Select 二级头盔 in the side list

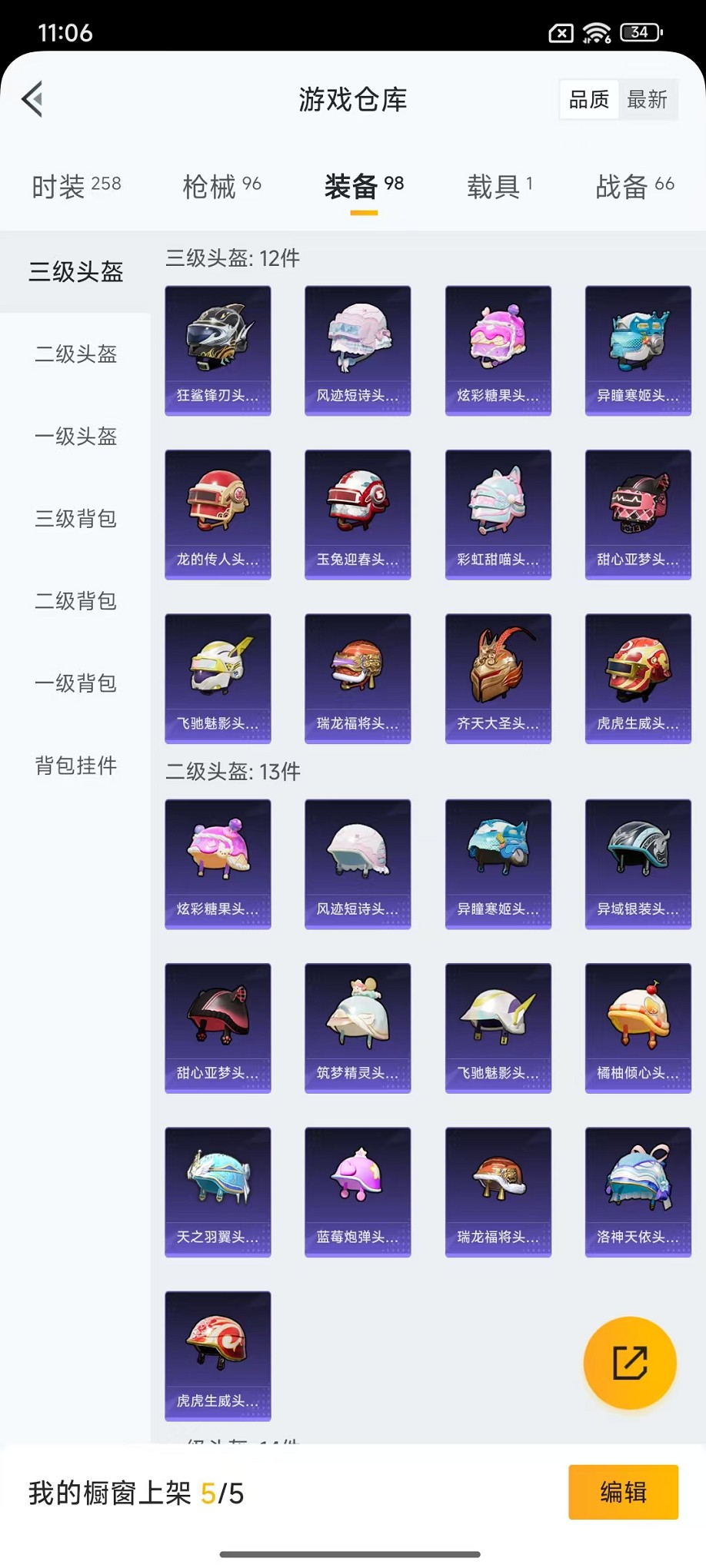point(75,354)
